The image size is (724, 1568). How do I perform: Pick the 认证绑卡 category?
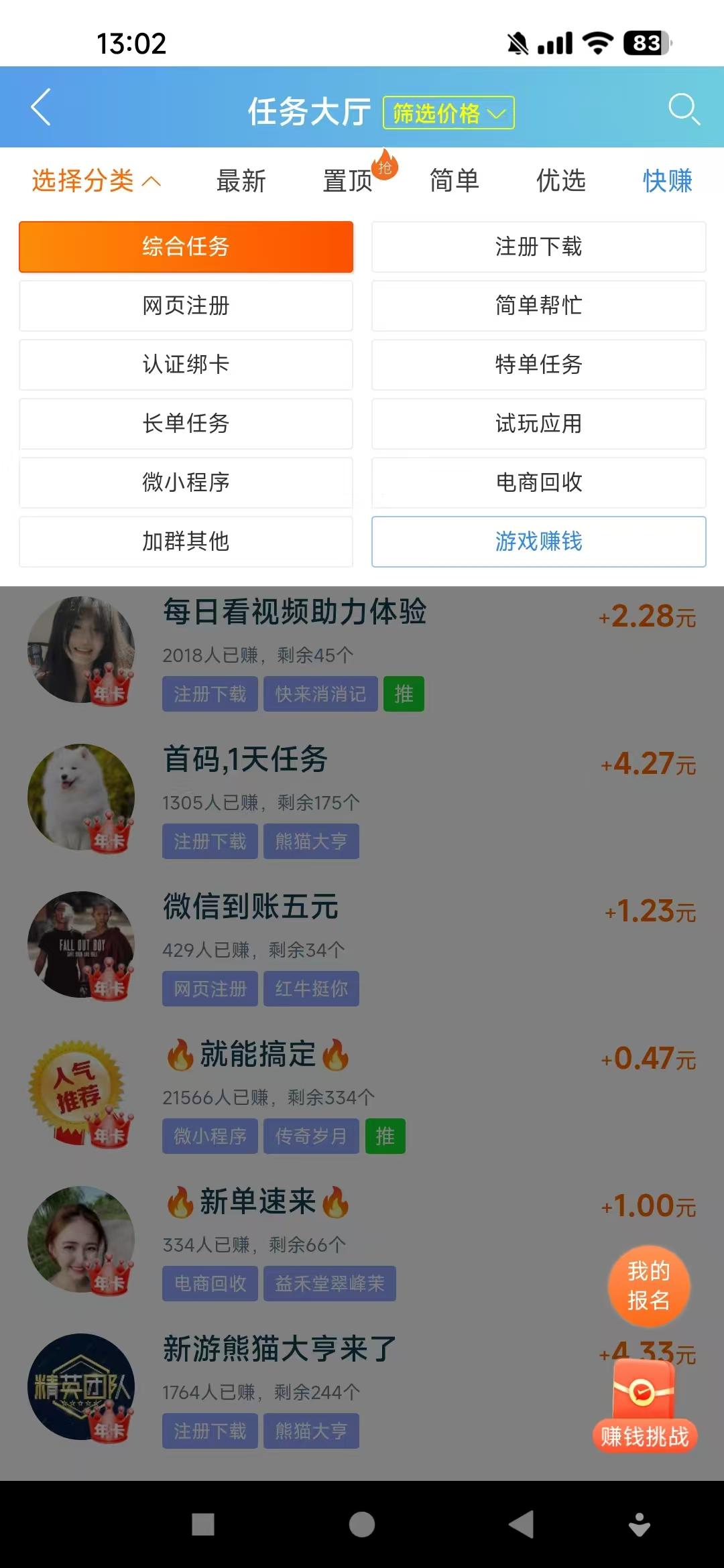186,365
